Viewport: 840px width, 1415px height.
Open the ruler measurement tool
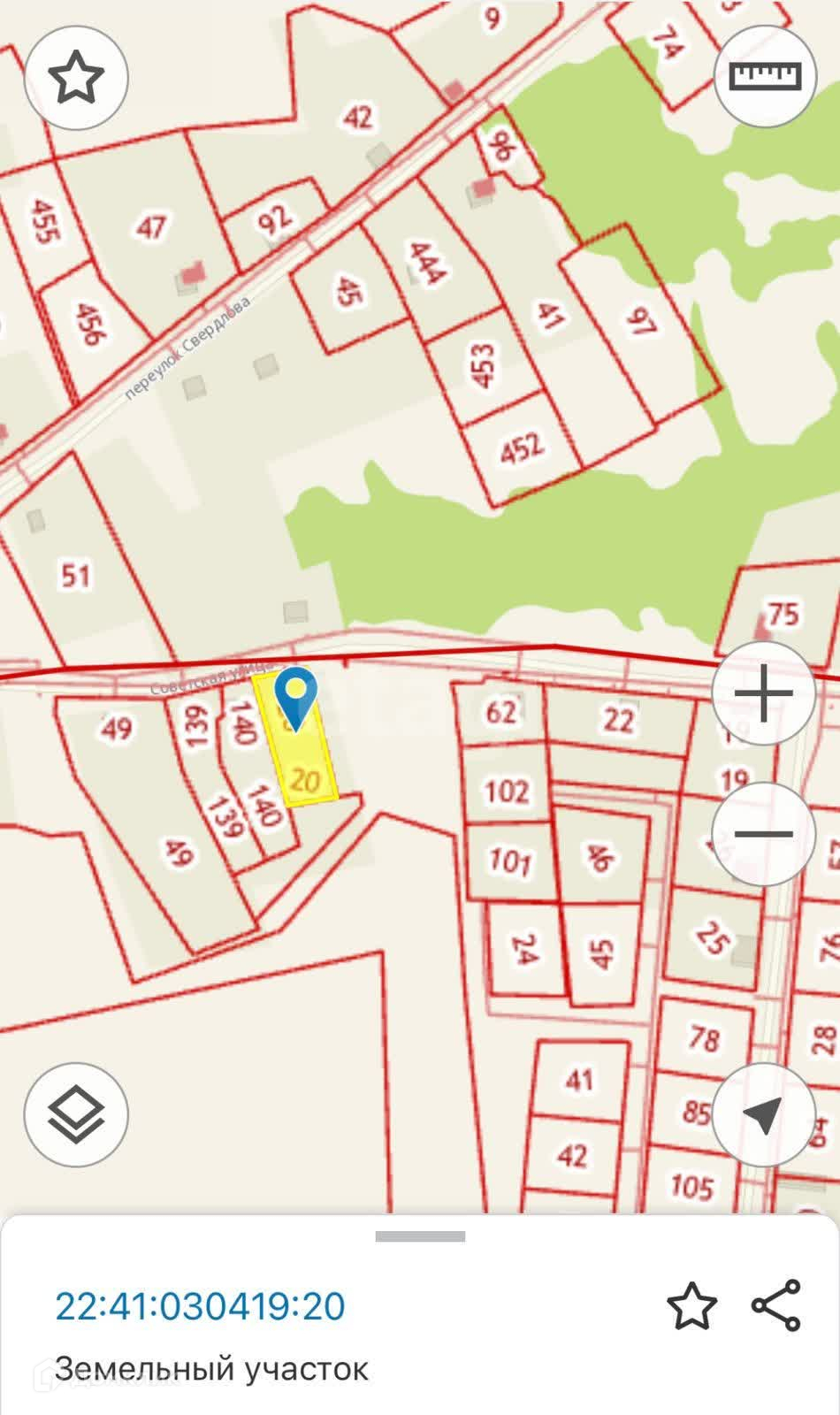764,77
